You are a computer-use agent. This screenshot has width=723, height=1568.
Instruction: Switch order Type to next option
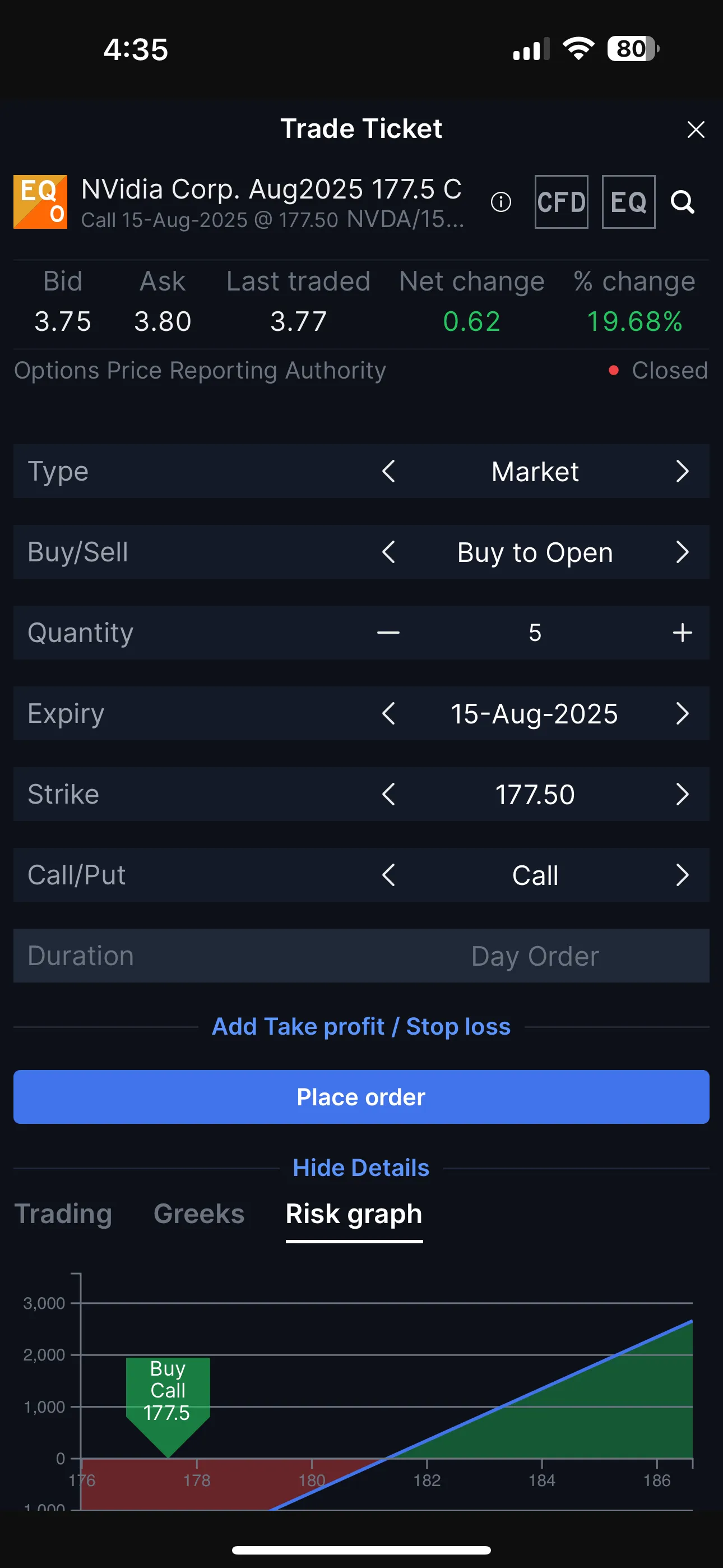682,471
